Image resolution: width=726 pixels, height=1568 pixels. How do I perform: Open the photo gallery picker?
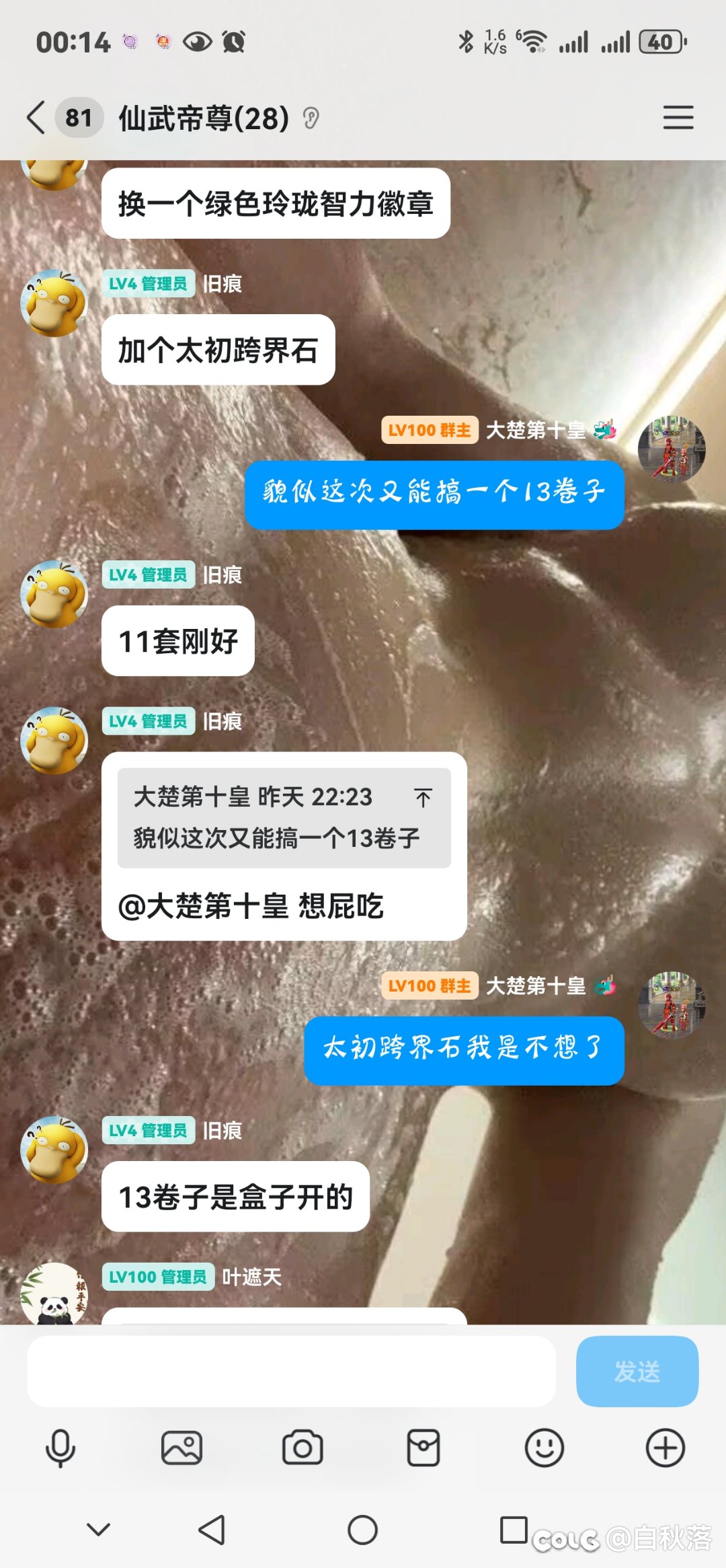click(x=182, y=1448)
